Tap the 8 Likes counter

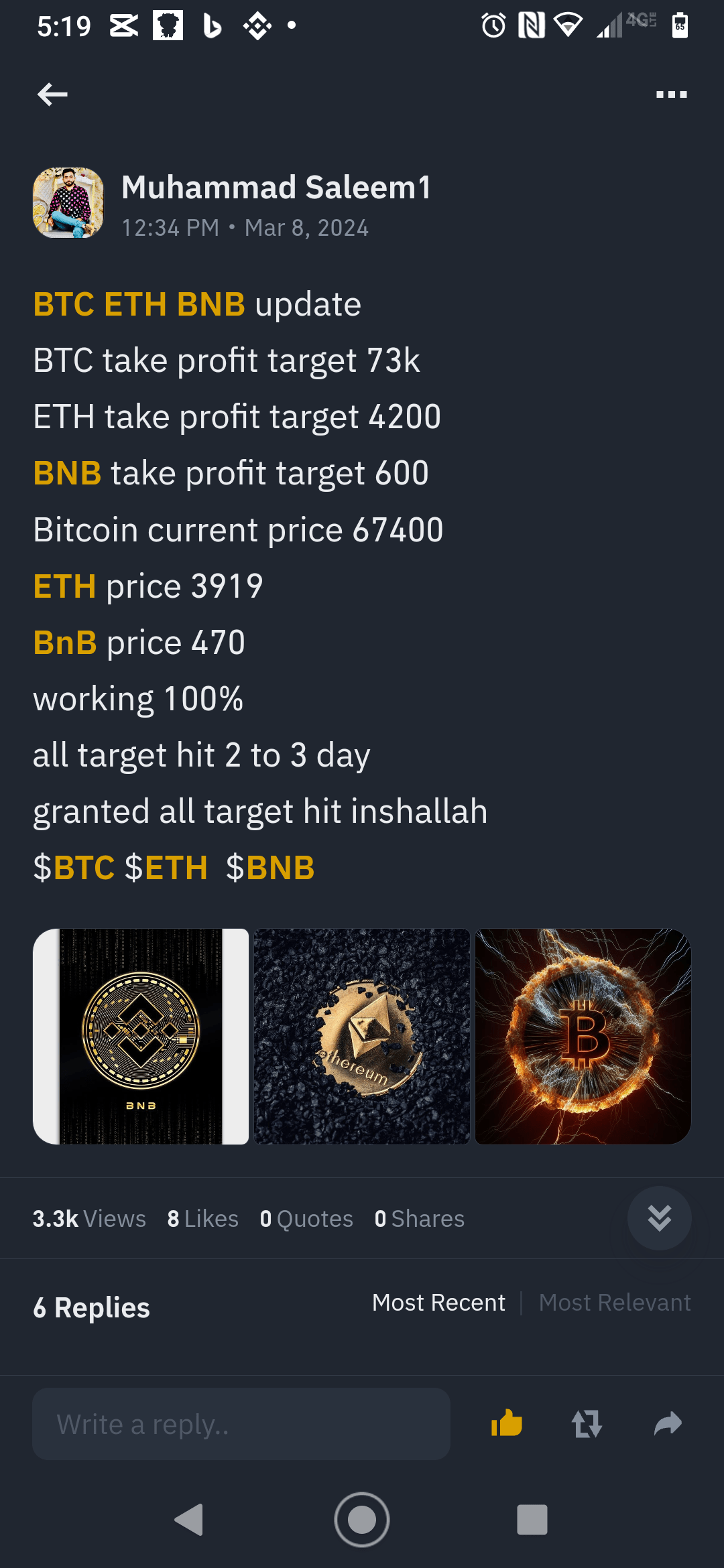pyautogui.click(x=203, y=1219)
